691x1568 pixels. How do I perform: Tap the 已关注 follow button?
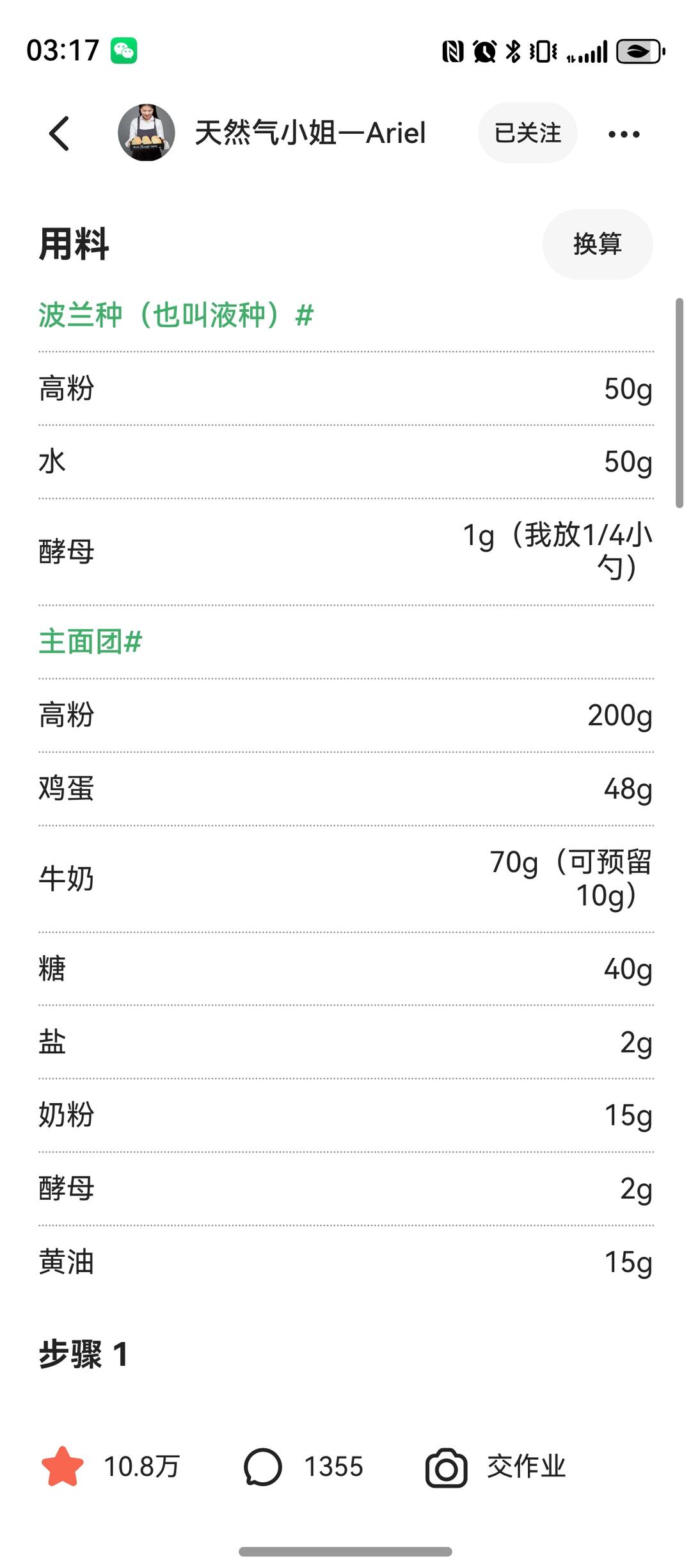[527, 133]
